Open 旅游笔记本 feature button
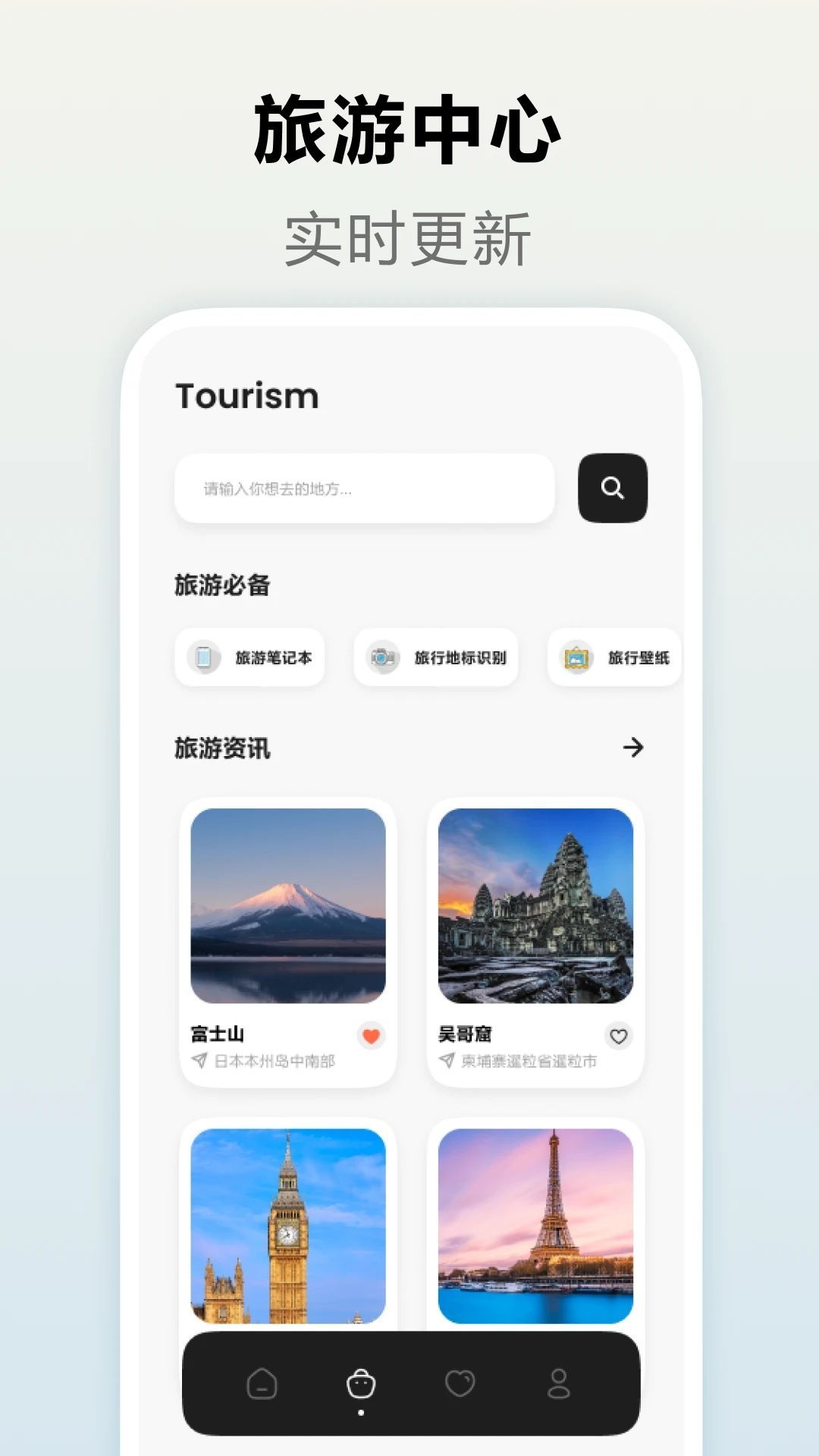819x1456 pixels. coord(249,658)
